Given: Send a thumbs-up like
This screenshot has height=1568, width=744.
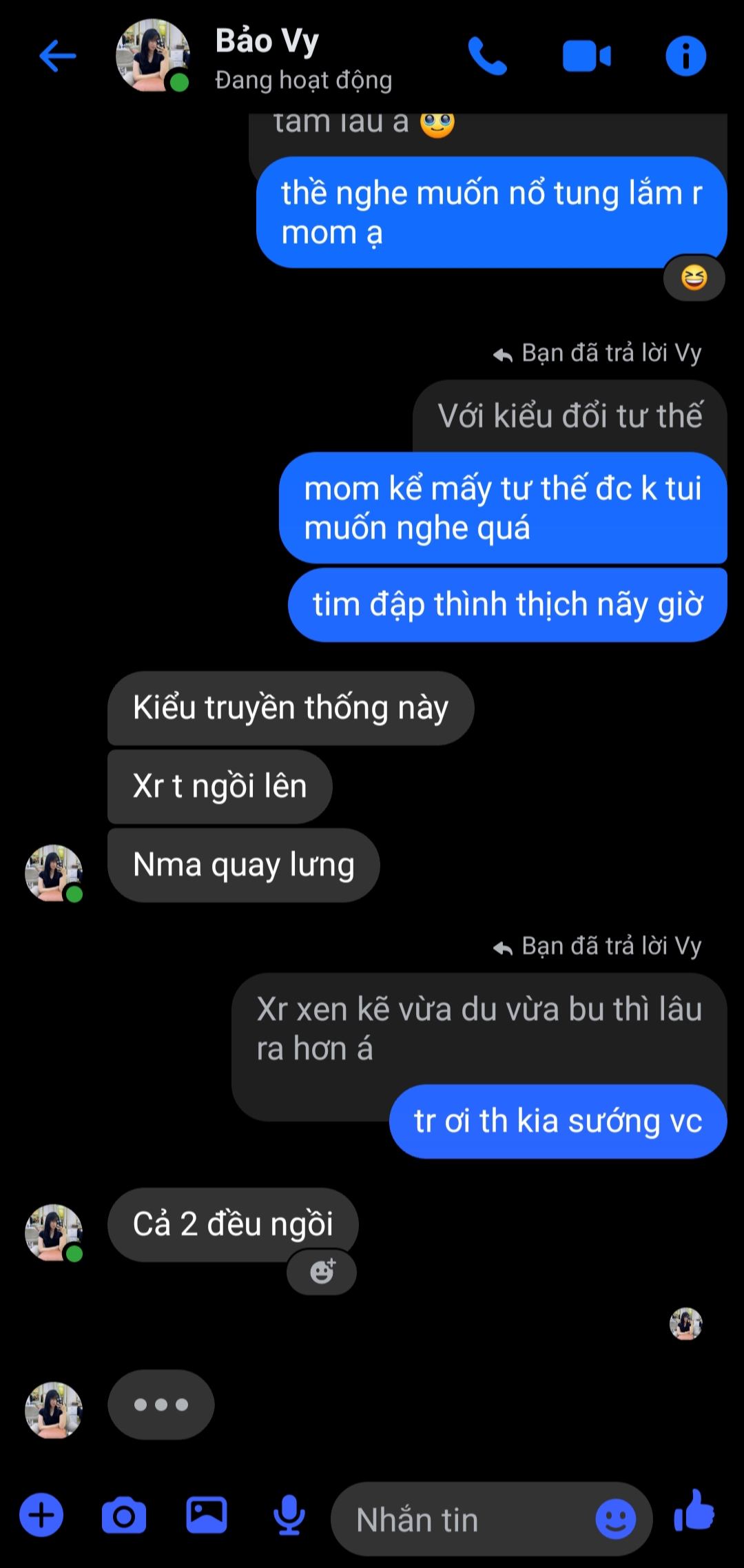Looking at the screenshot, I should (694, 1512).
